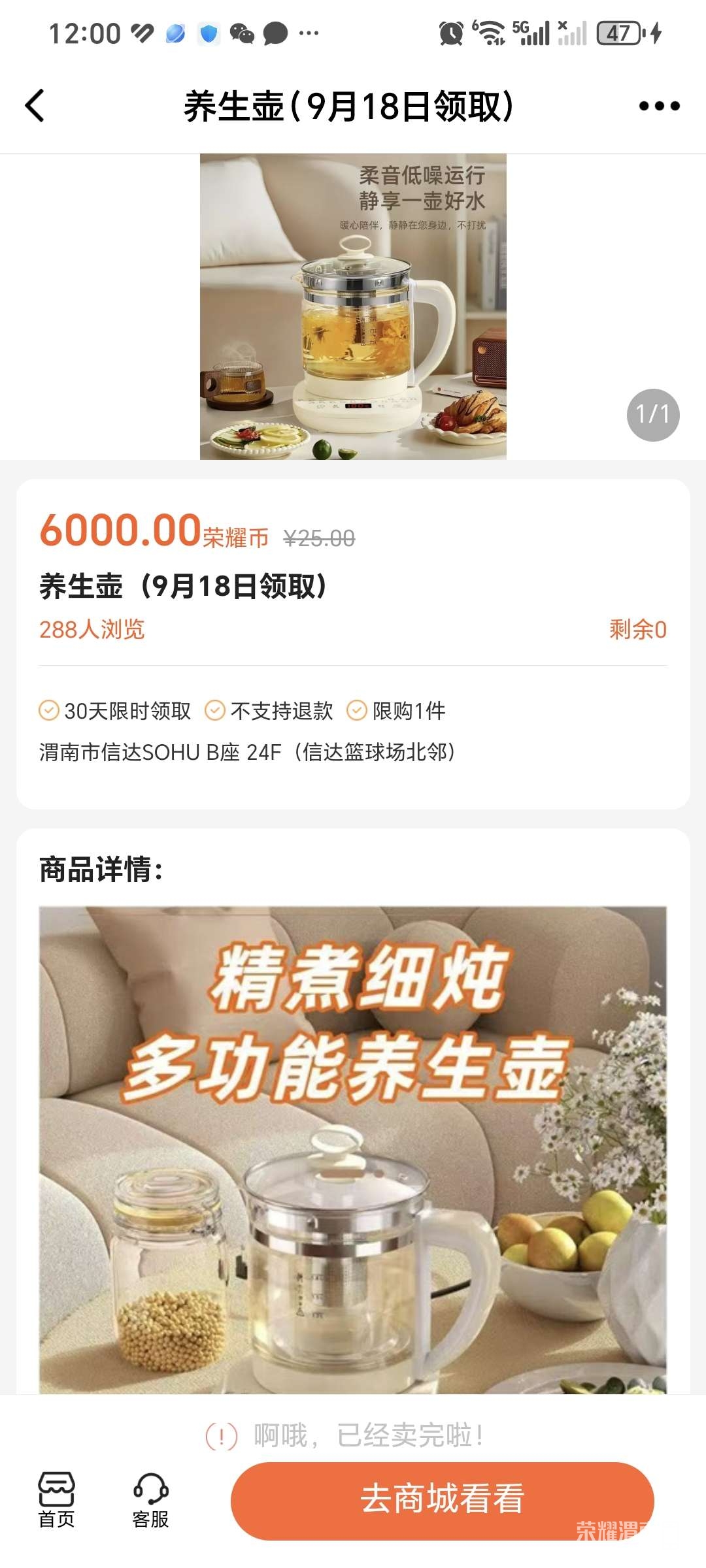Open the three-dot overflow menu
The height and width of the screenshot is (1568, 706).
[659, 106]
